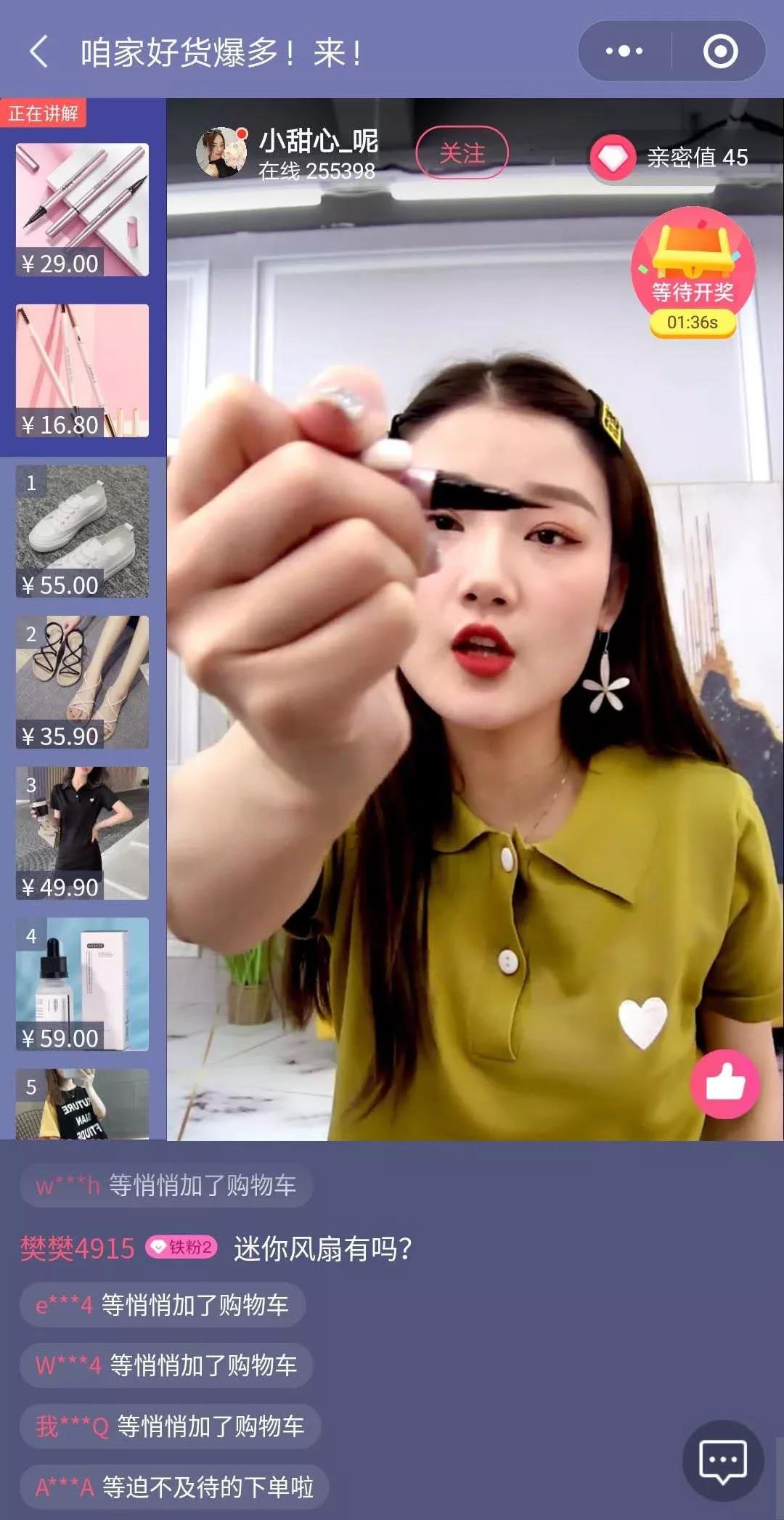The width and height of the screenshot is (784, 1520).
Task: Open the streamer's avatar profile
Action: (221, 153)
